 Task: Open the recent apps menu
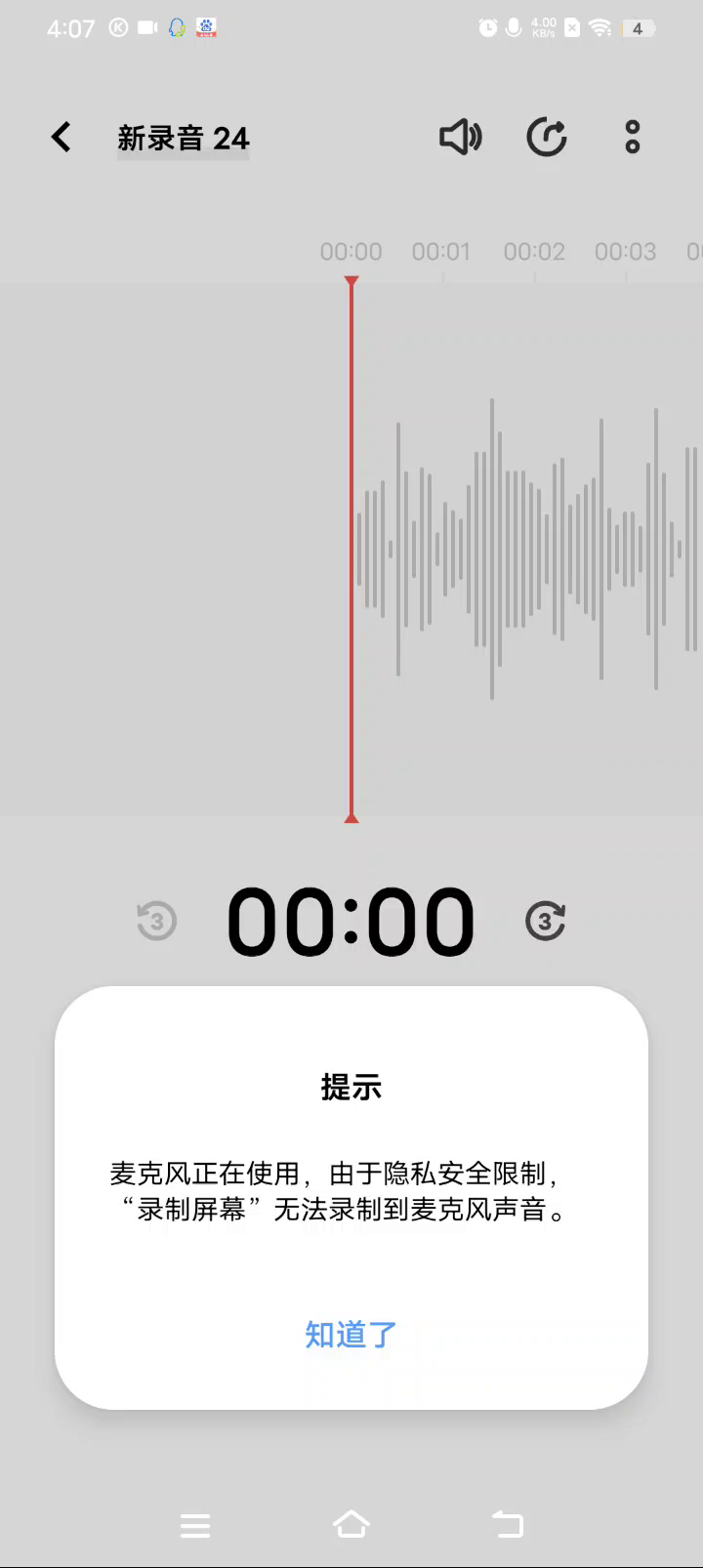click(x=195, y=1525)
